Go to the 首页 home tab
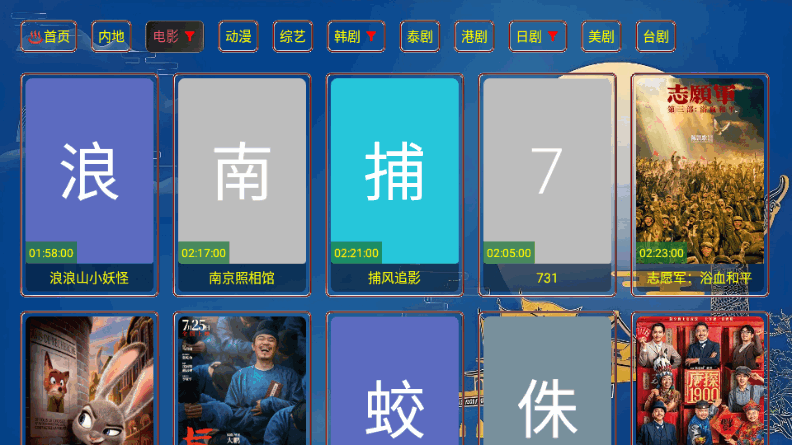 click(x=48, y=37)
